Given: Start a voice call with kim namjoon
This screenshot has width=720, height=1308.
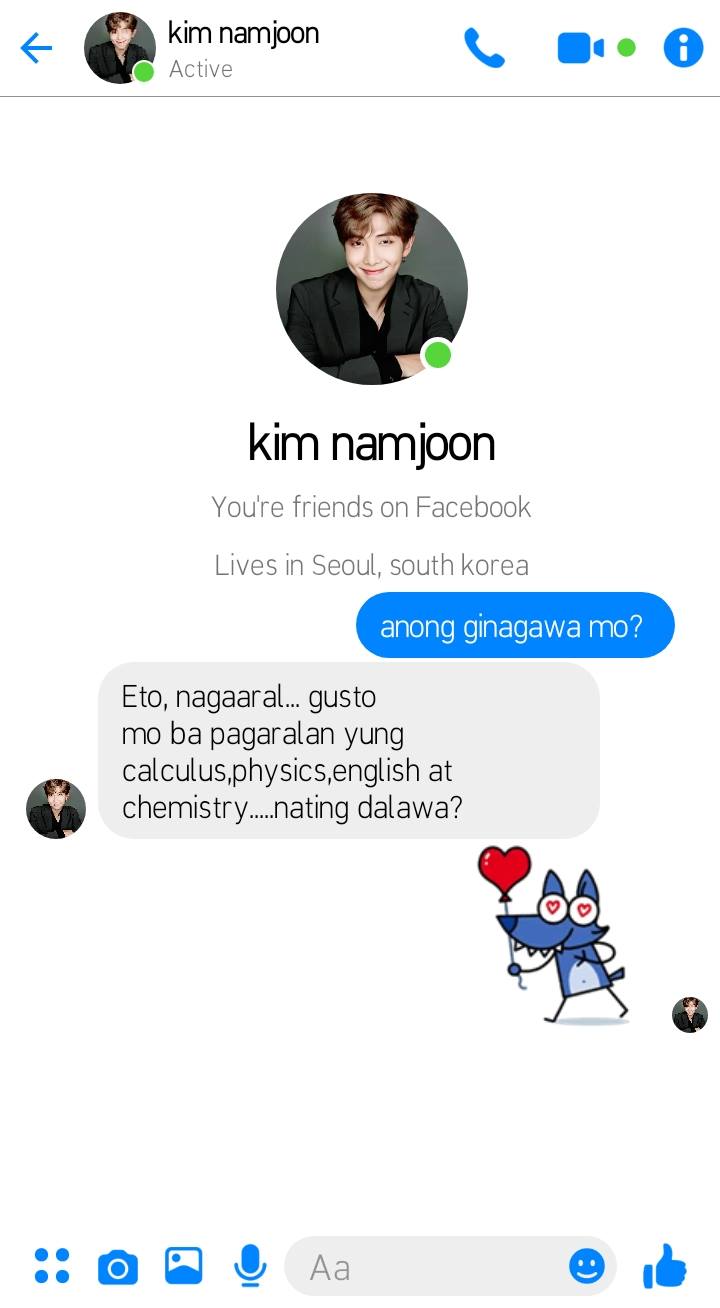Looking at the screenshot, I should pos(484,48).
